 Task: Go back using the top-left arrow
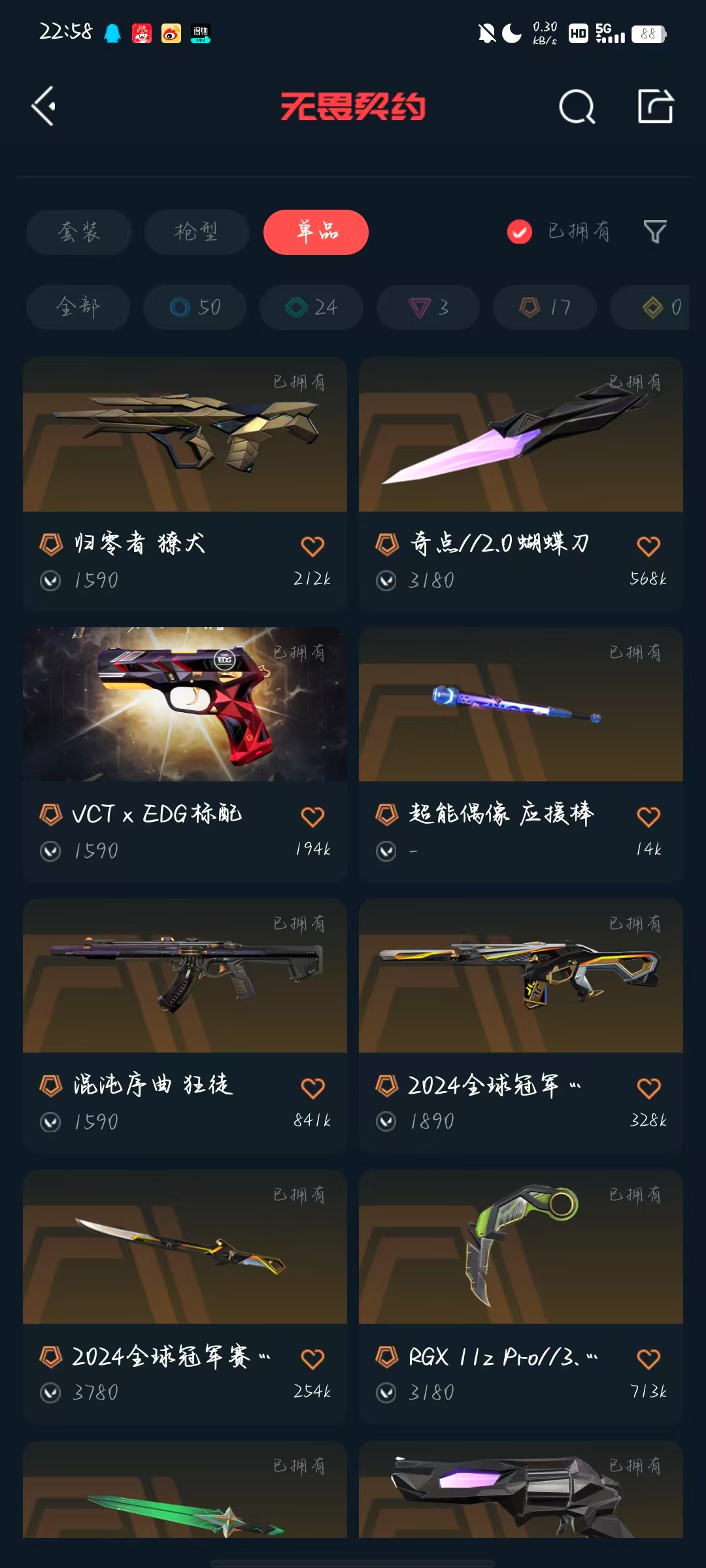tap(43, 106)
